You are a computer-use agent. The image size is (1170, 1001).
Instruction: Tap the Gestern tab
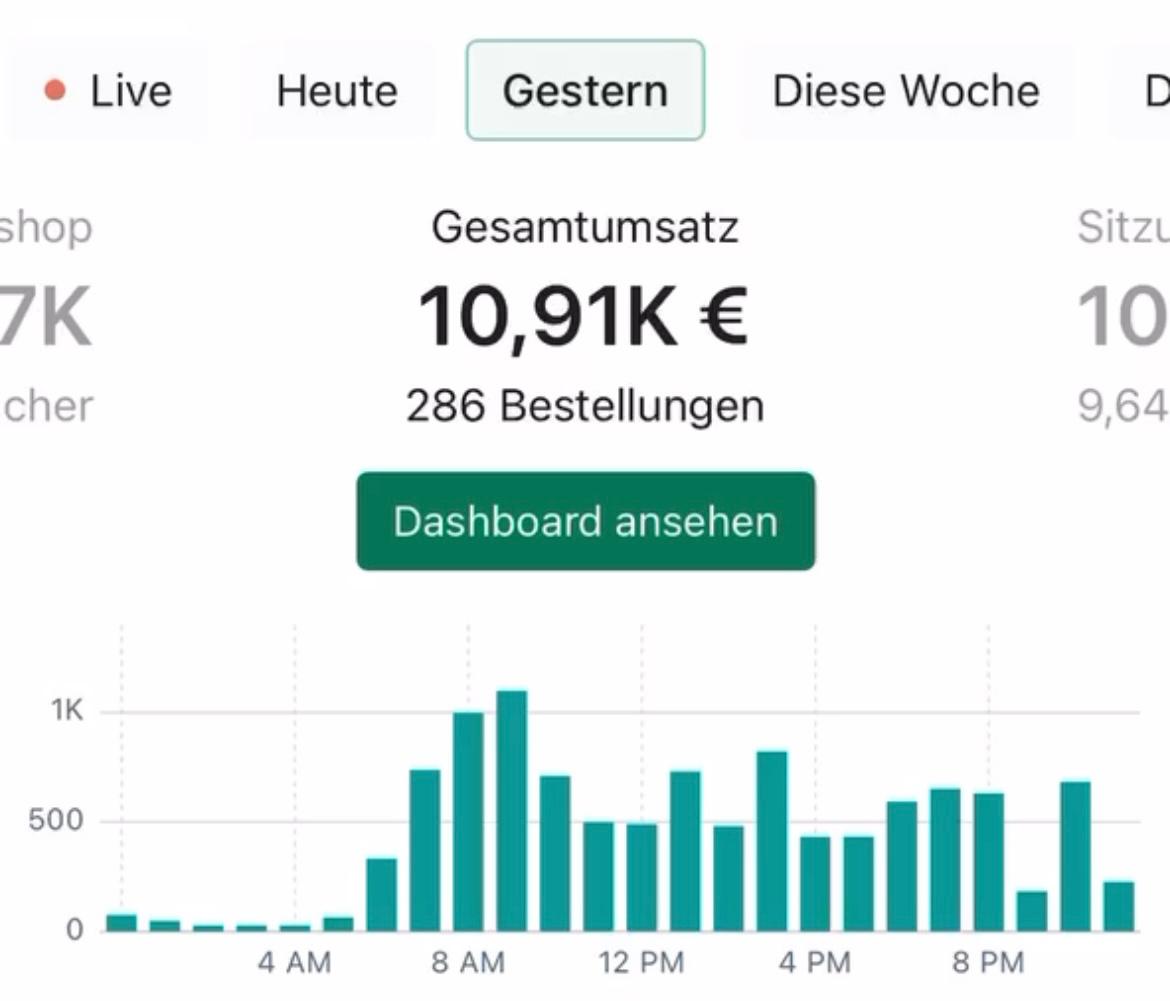coord(585,91)
